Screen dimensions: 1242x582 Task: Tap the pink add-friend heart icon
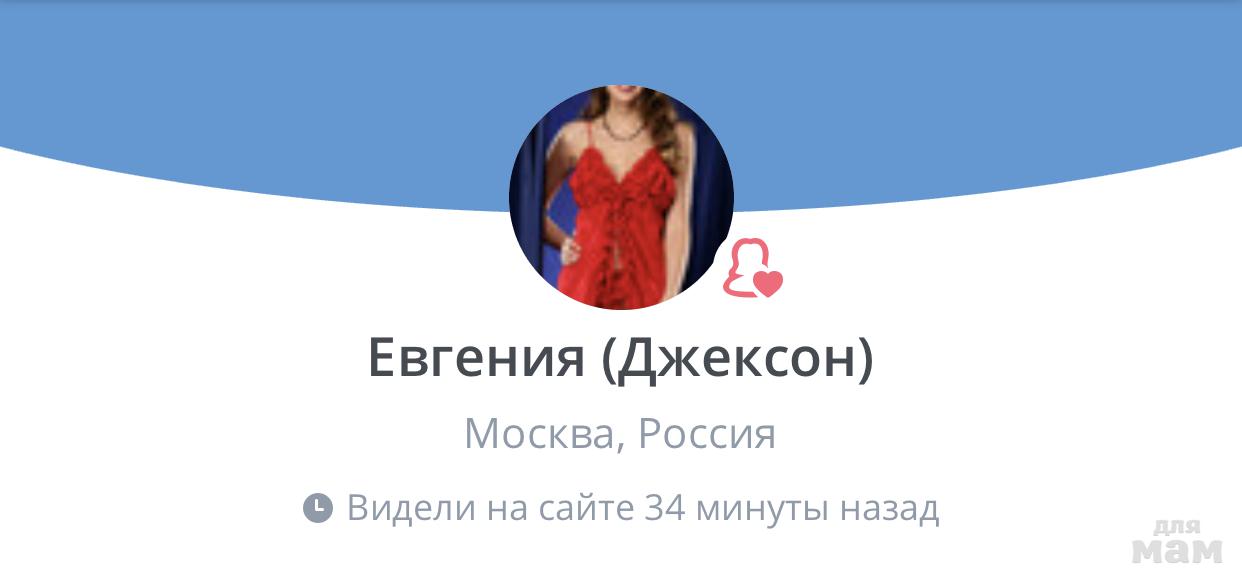click(753, 270)
